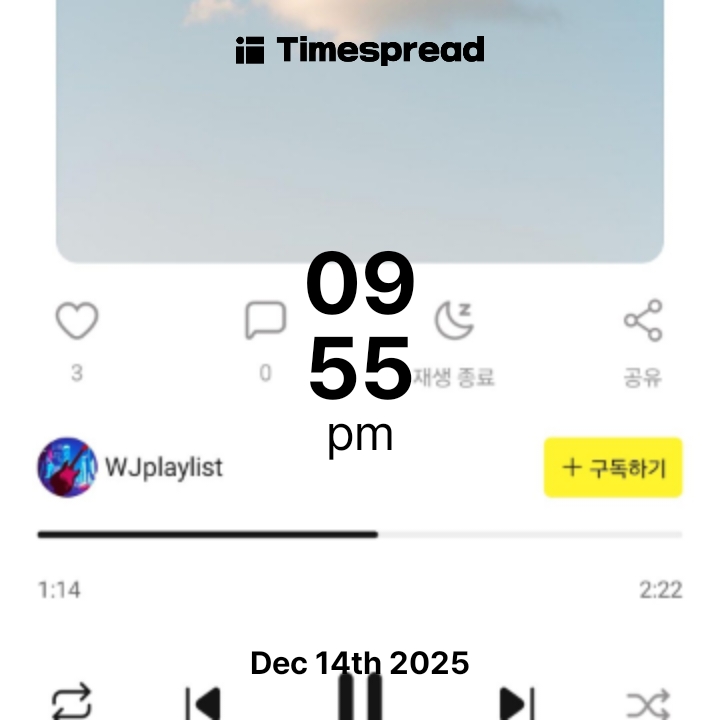The width and height of the screenshot is (720, 720).
Task: Skip to the previous track
Action: coord(203,702)
